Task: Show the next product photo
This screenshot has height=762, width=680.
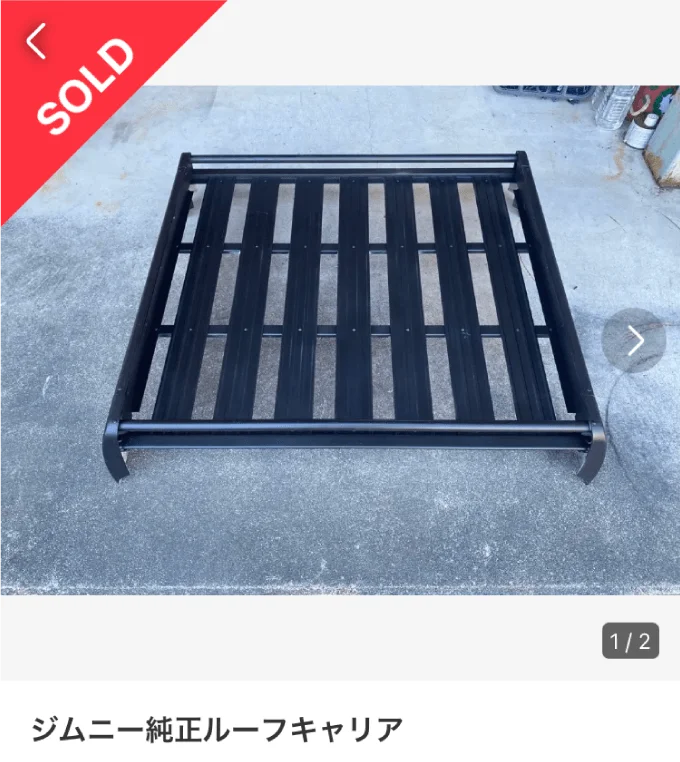Action: [634, 341]
